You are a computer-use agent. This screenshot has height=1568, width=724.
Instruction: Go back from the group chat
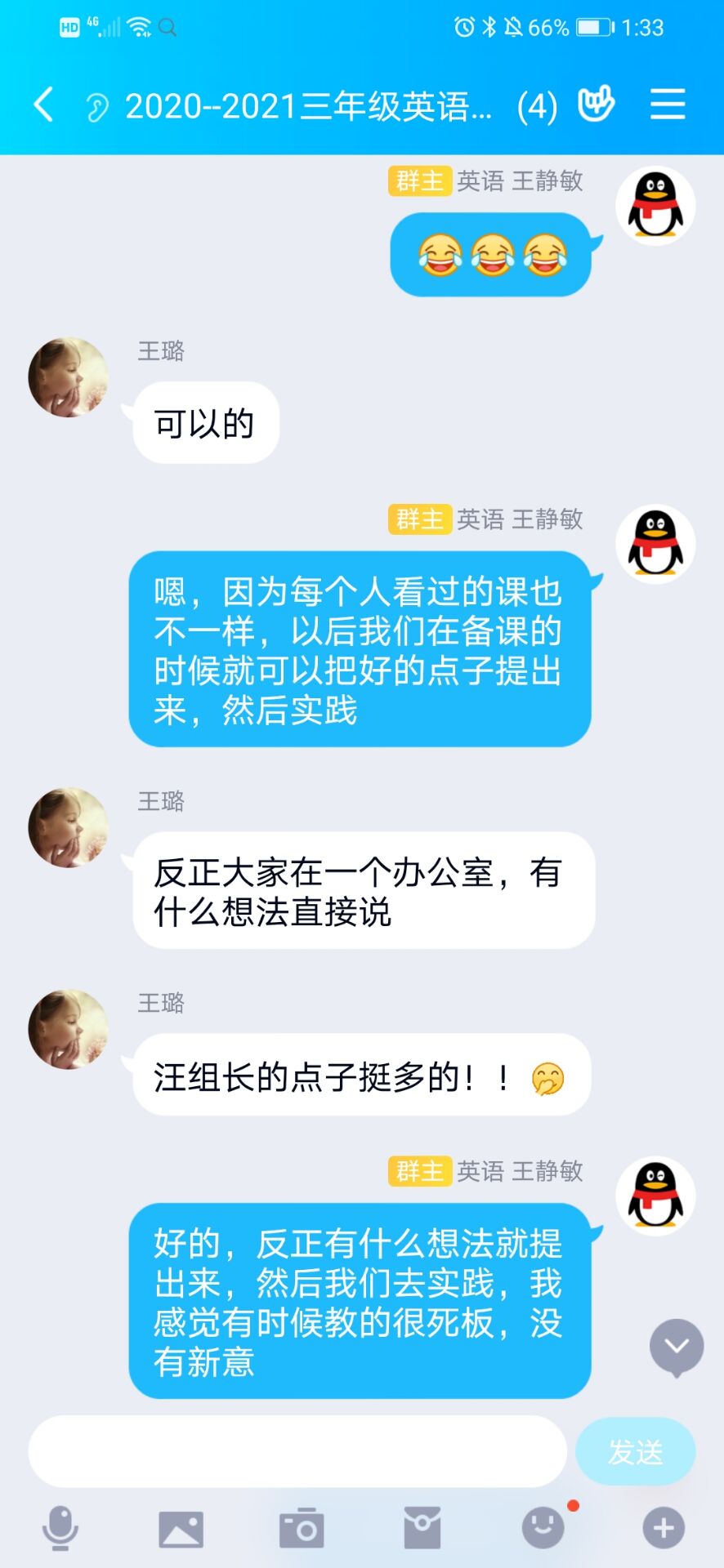[43, 105]
